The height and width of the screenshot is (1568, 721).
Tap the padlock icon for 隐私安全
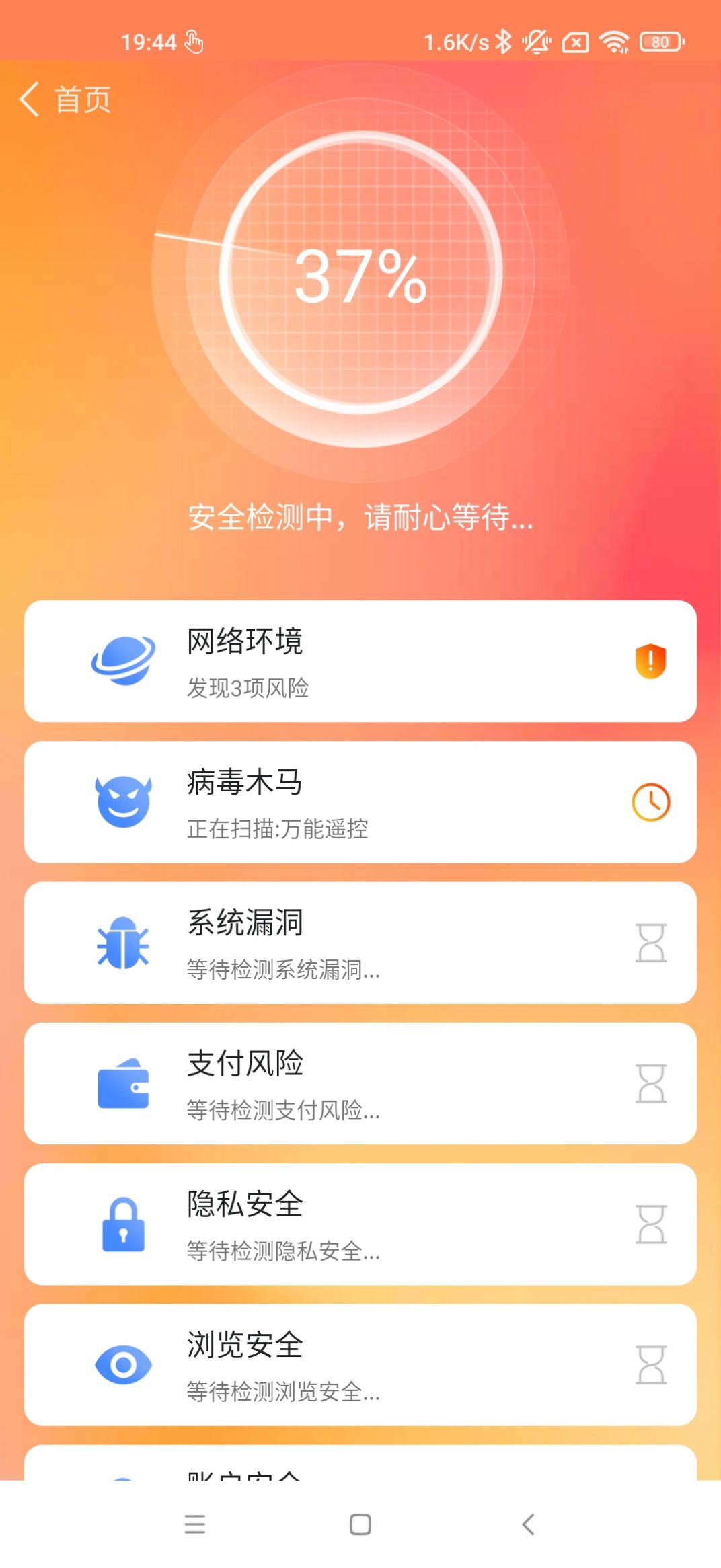click(x=123, y=1225)
